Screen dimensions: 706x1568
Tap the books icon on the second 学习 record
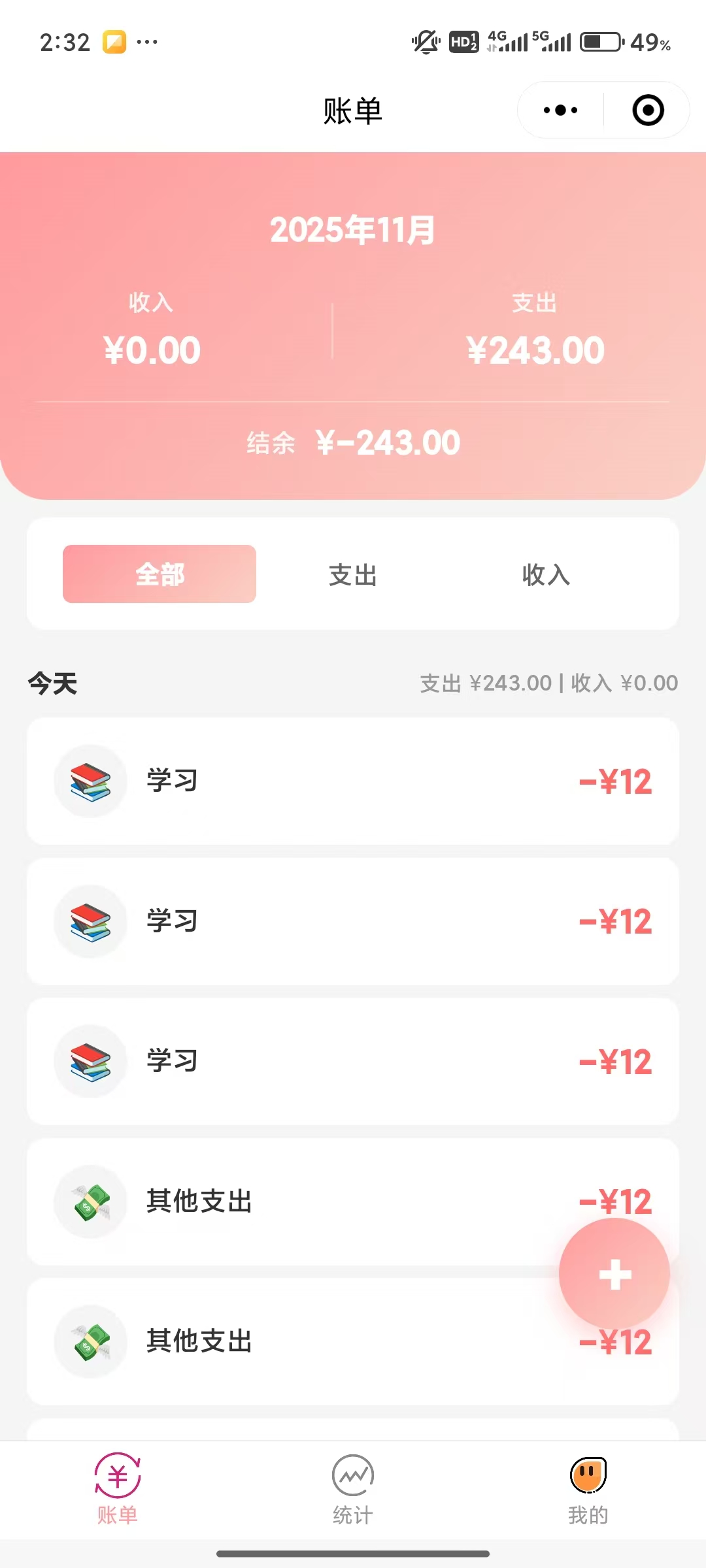point(90,921)
